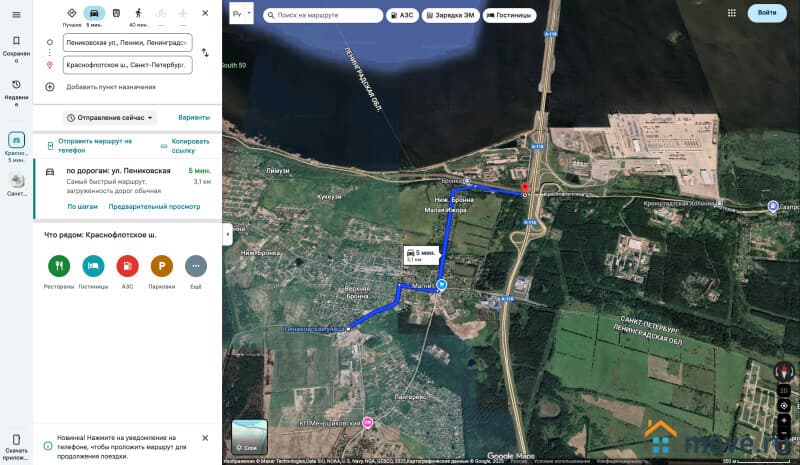Open route Варианты
Image resolution: width=800 pixels, height=465 pixels.
click(x=193, y=118)
